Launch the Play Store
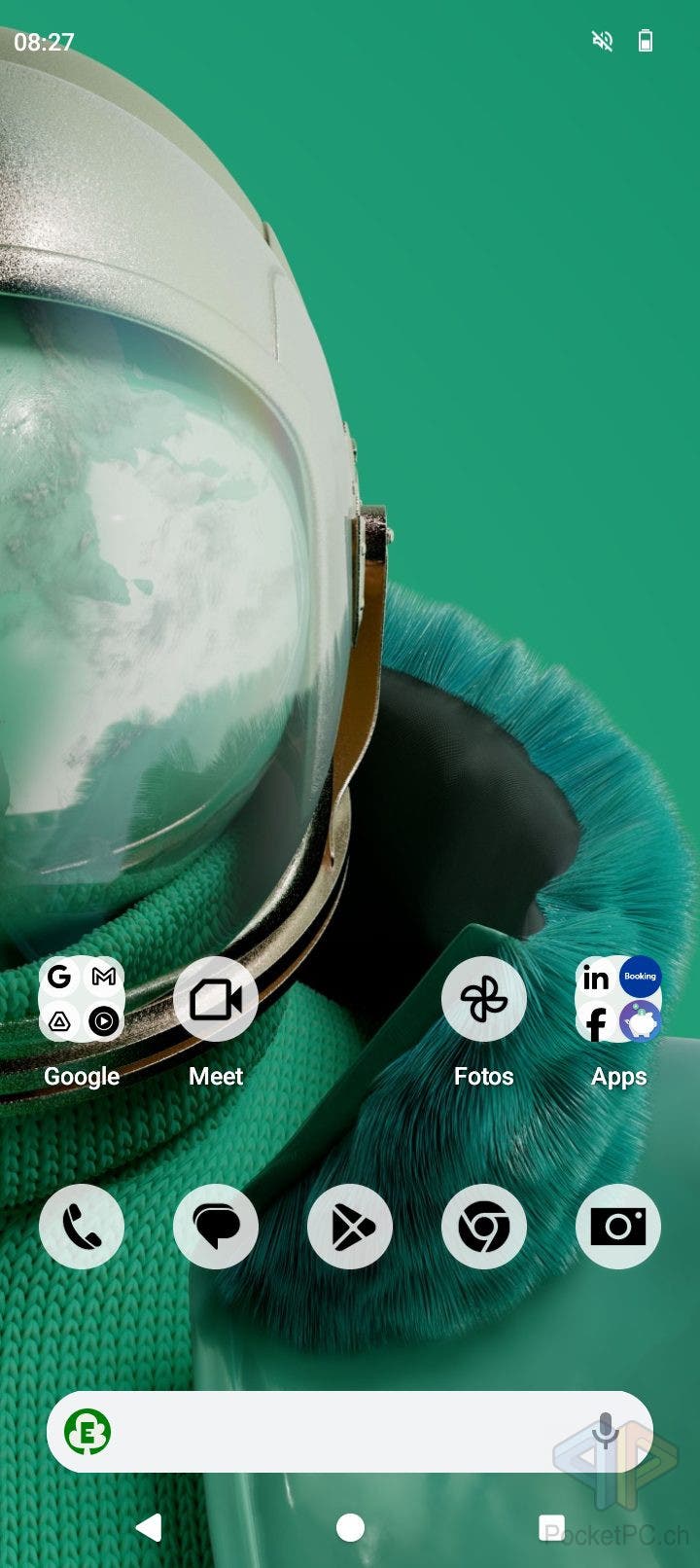The image size is (700, 1568). tap(350, 1227)
